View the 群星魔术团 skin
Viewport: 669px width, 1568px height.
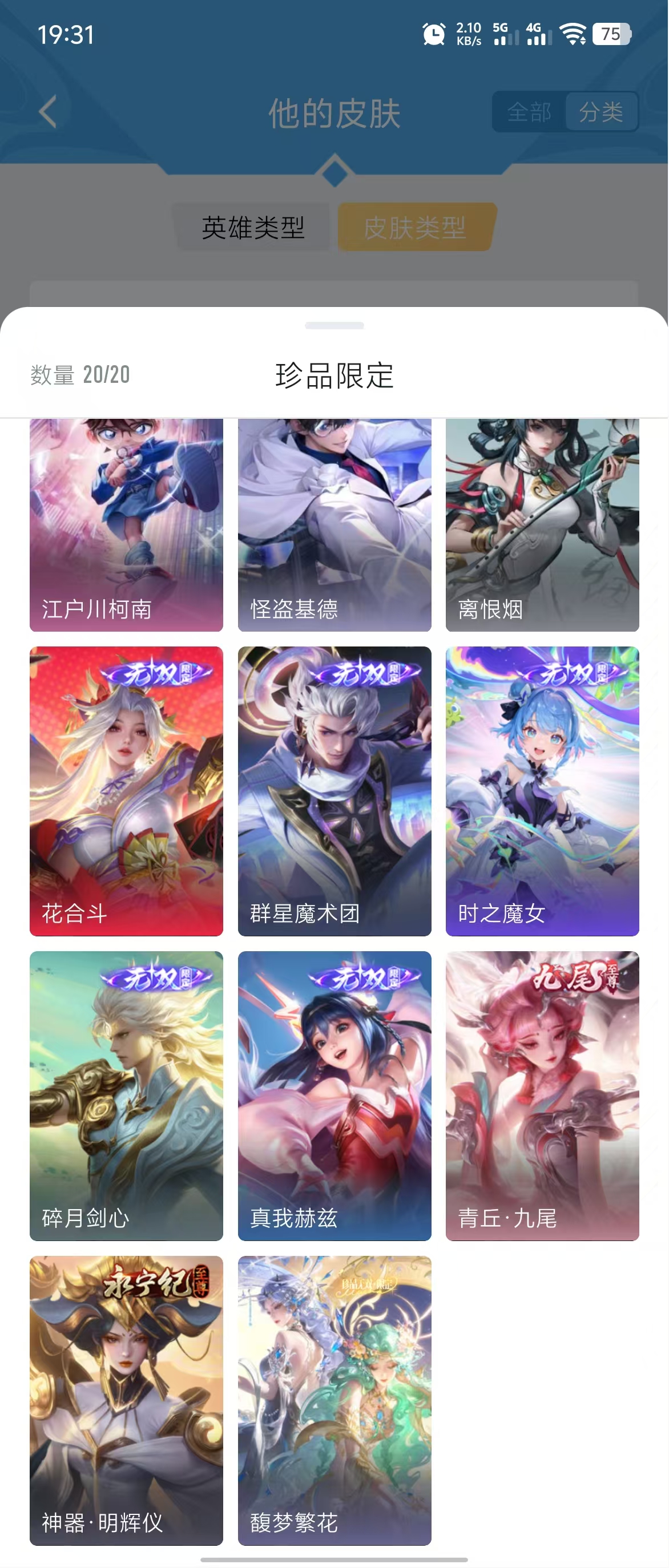point(334,791)
